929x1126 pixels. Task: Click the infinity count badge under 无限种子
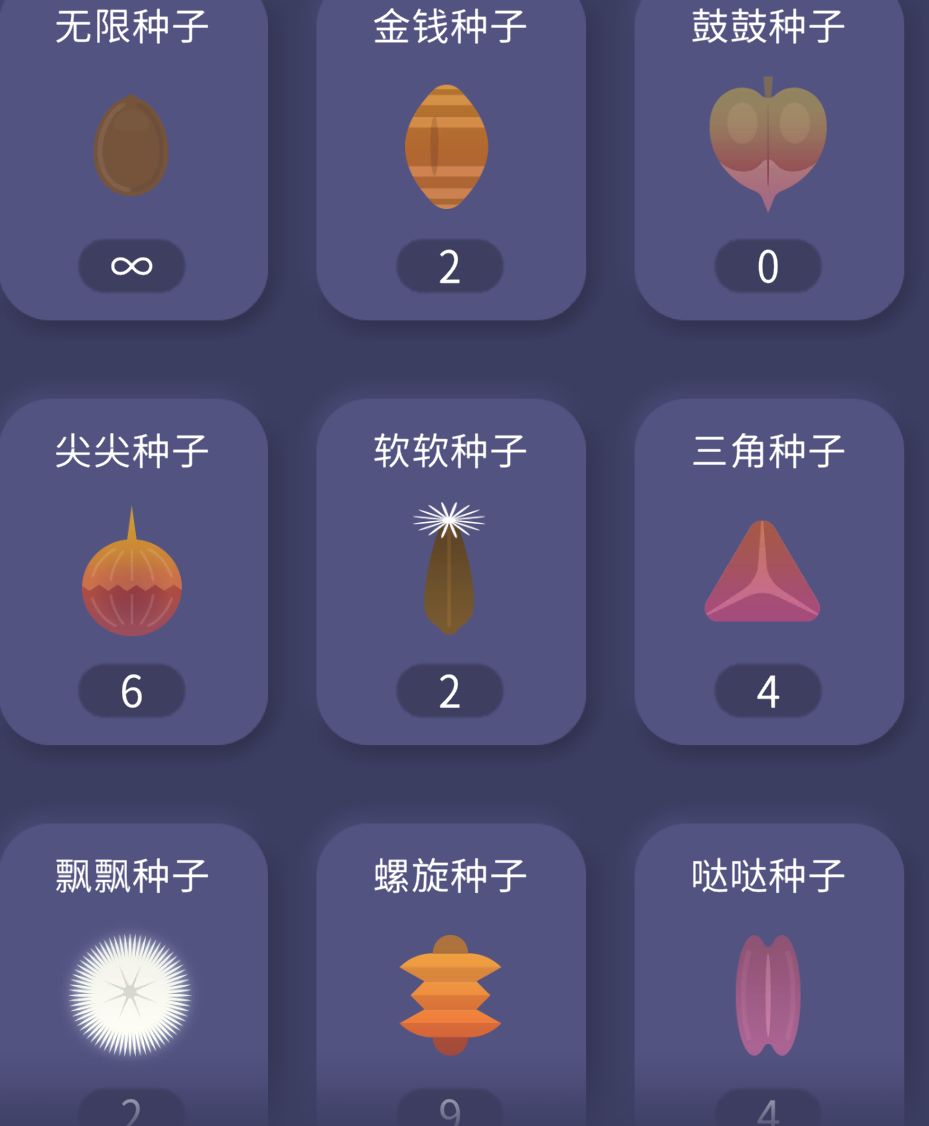point(131,266)
